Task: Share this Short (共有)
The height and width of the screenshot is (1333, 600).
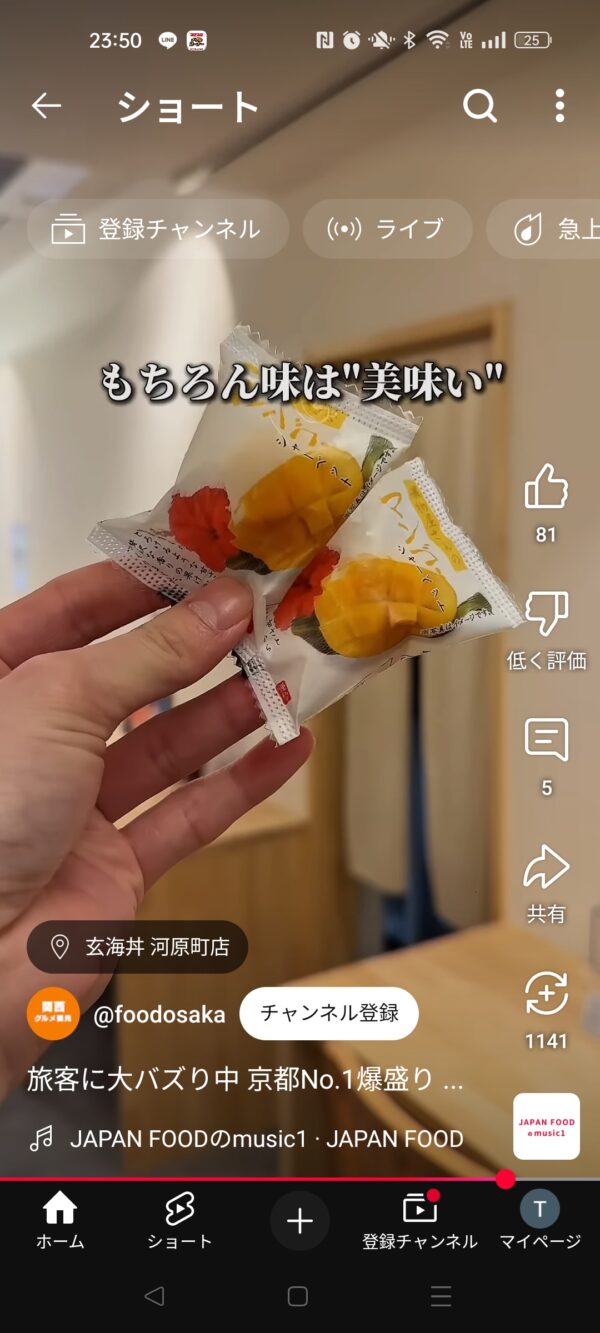Action: [546, 868]
